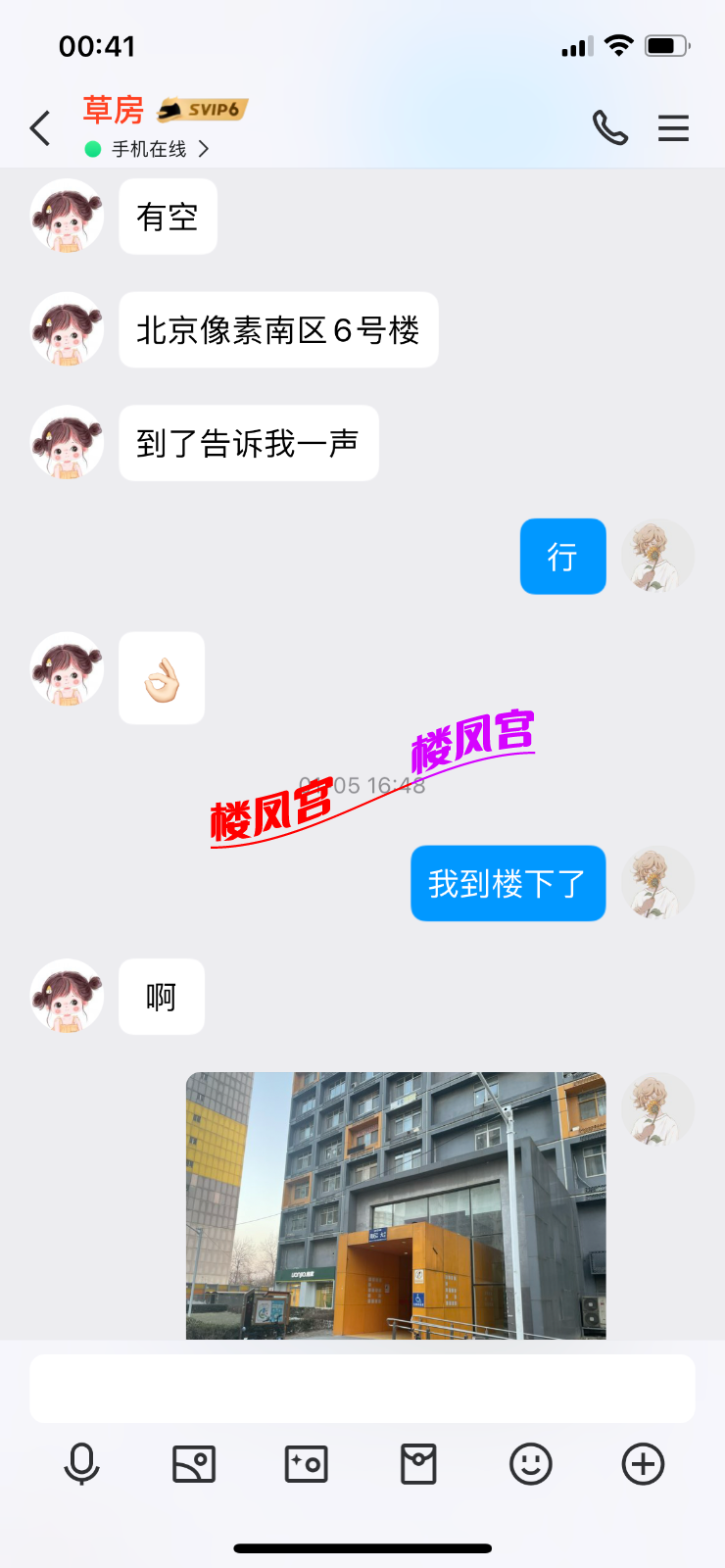
Task: Tap the sent message bubble 我到楼下了
Action: [507, 882]
